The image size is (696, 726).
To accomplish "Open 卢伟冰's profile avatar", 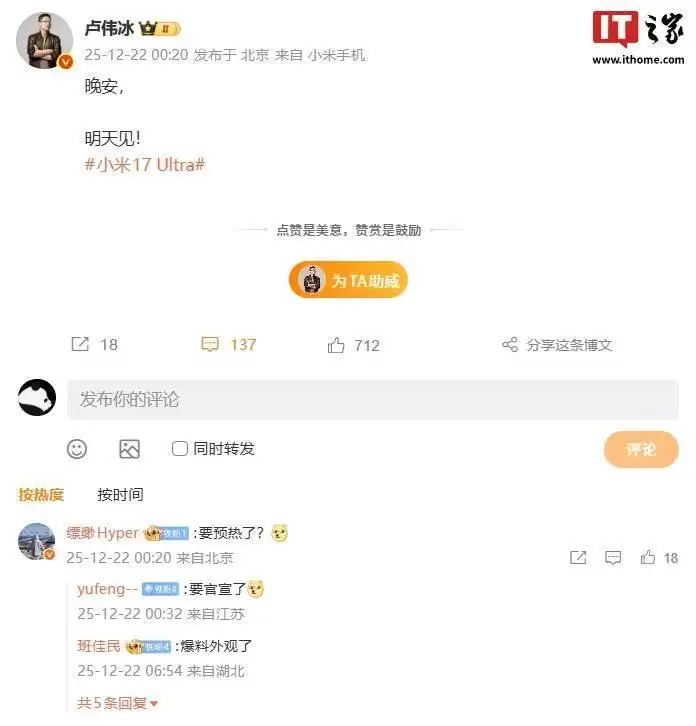I will [x=44, y=40].
